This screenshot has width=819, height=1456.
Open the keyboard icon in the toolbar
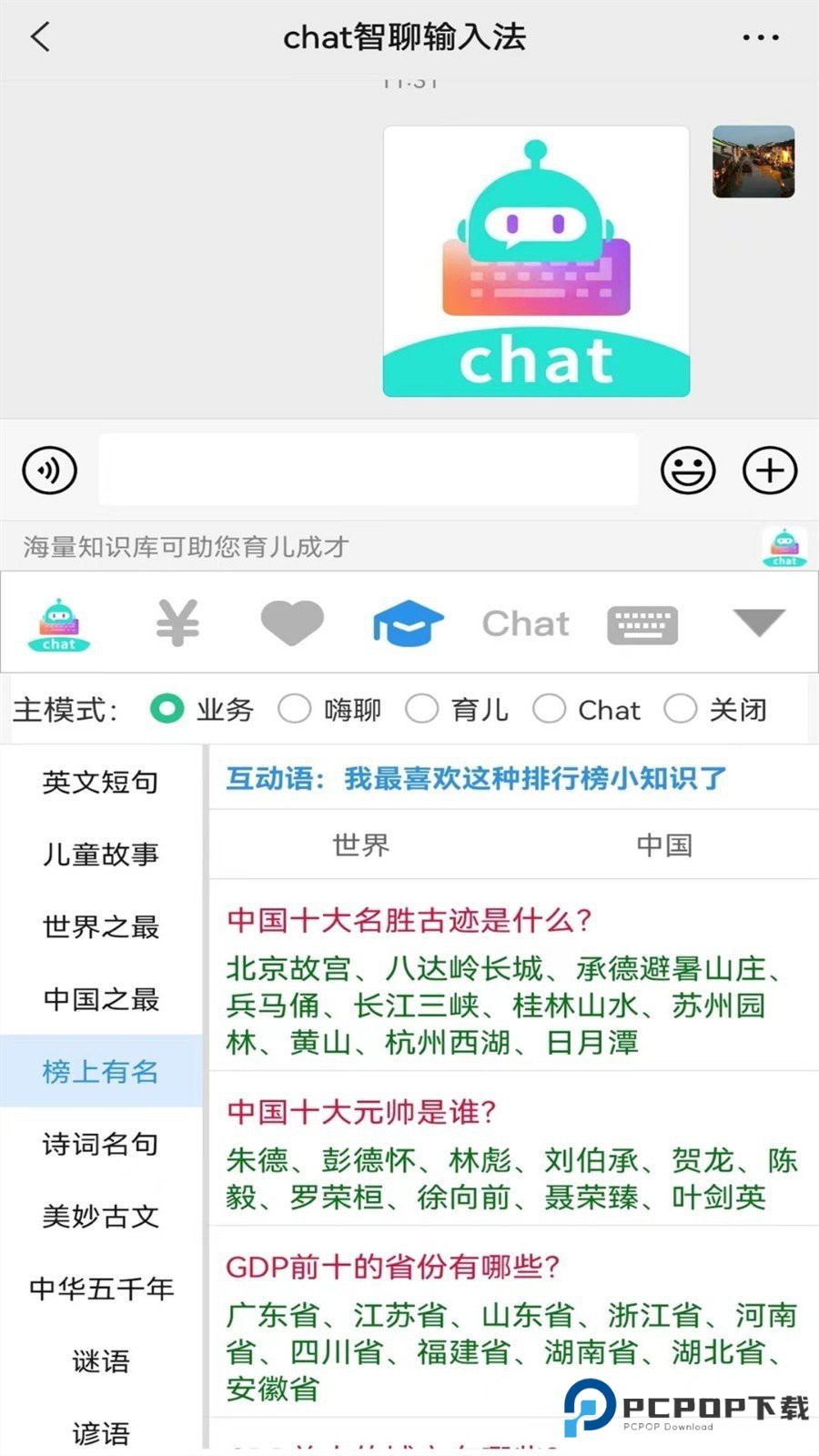click(642, 623)
